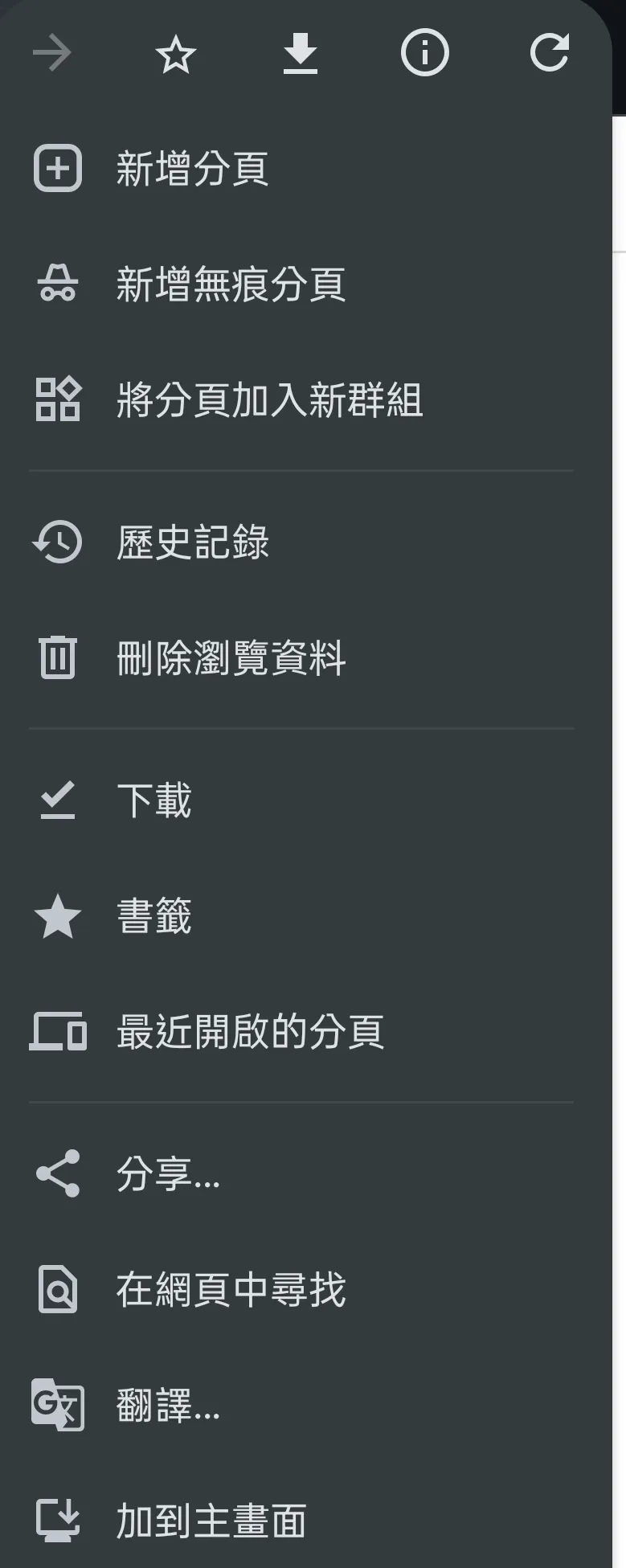Choose 刪除瀏覽資料

(230, 658)
